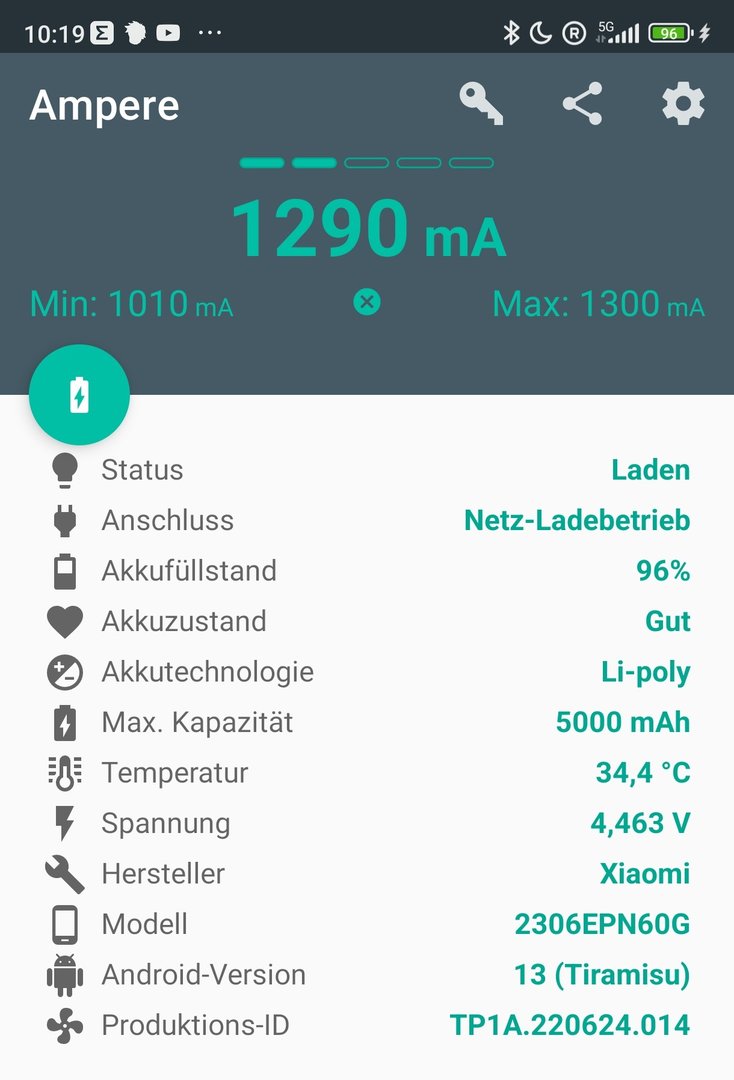Share the battery reading
This screenshot has width=734, height=1080.
[x=582, y=104]
